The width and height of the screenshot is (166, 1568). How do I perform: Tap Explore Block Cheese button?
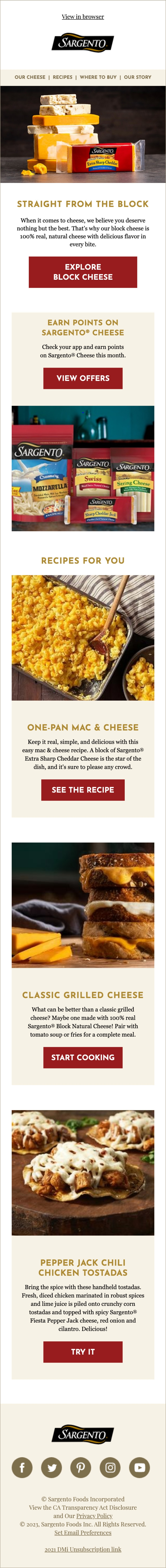(x=83, y=272)
